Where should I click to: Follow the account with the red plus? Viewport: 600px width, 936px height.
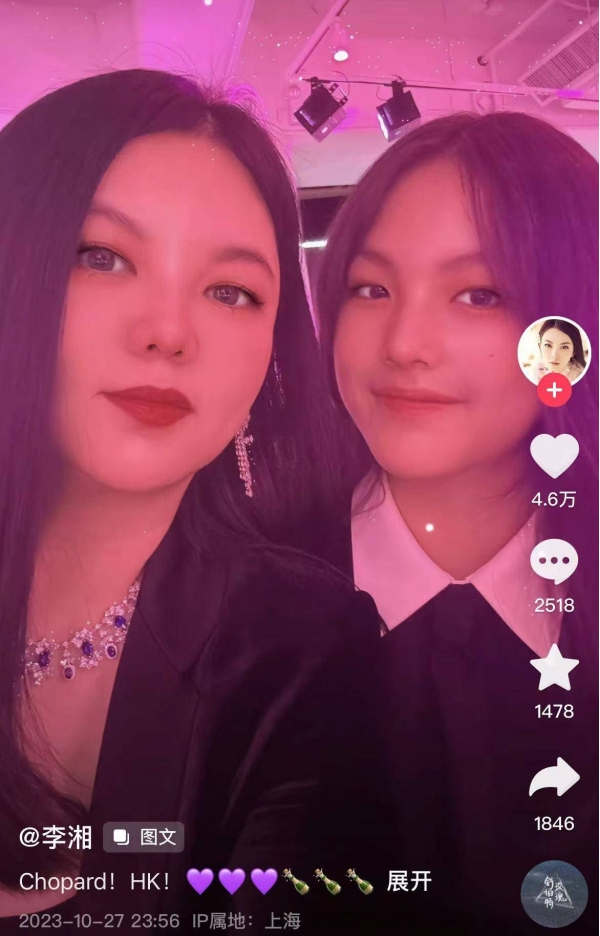[553, 390]
